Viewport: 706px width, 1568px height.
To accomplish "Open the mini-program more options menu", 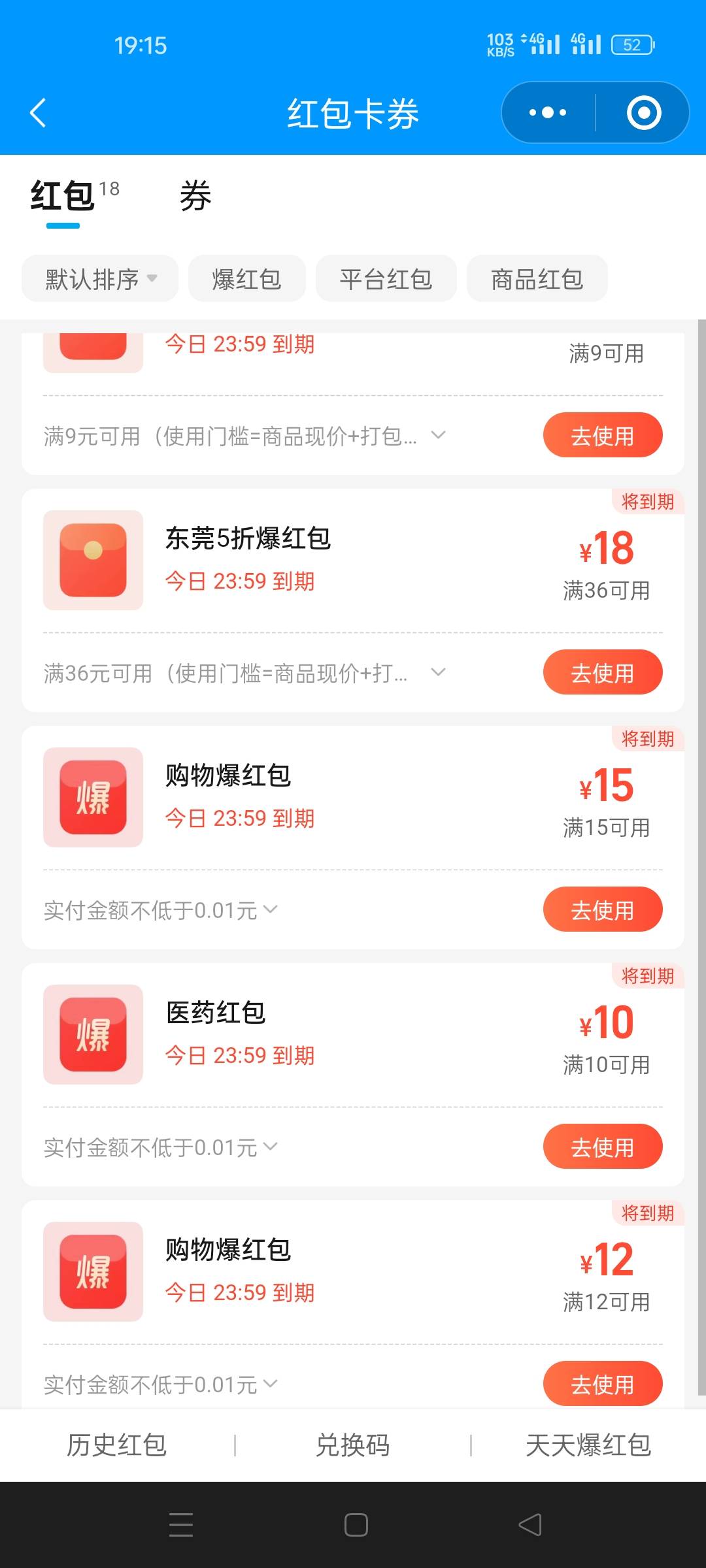I will coord(548,112).
